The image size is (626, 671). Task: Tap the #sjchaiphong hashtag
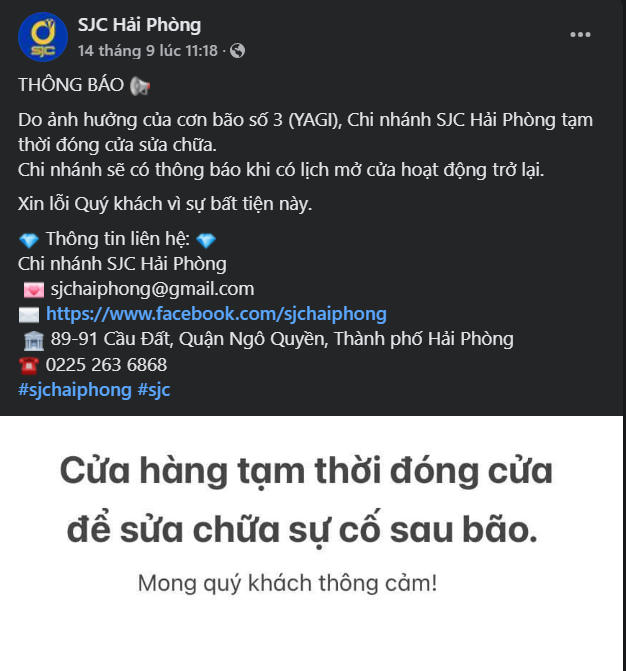pyautogui.click(x=74, y=390)
